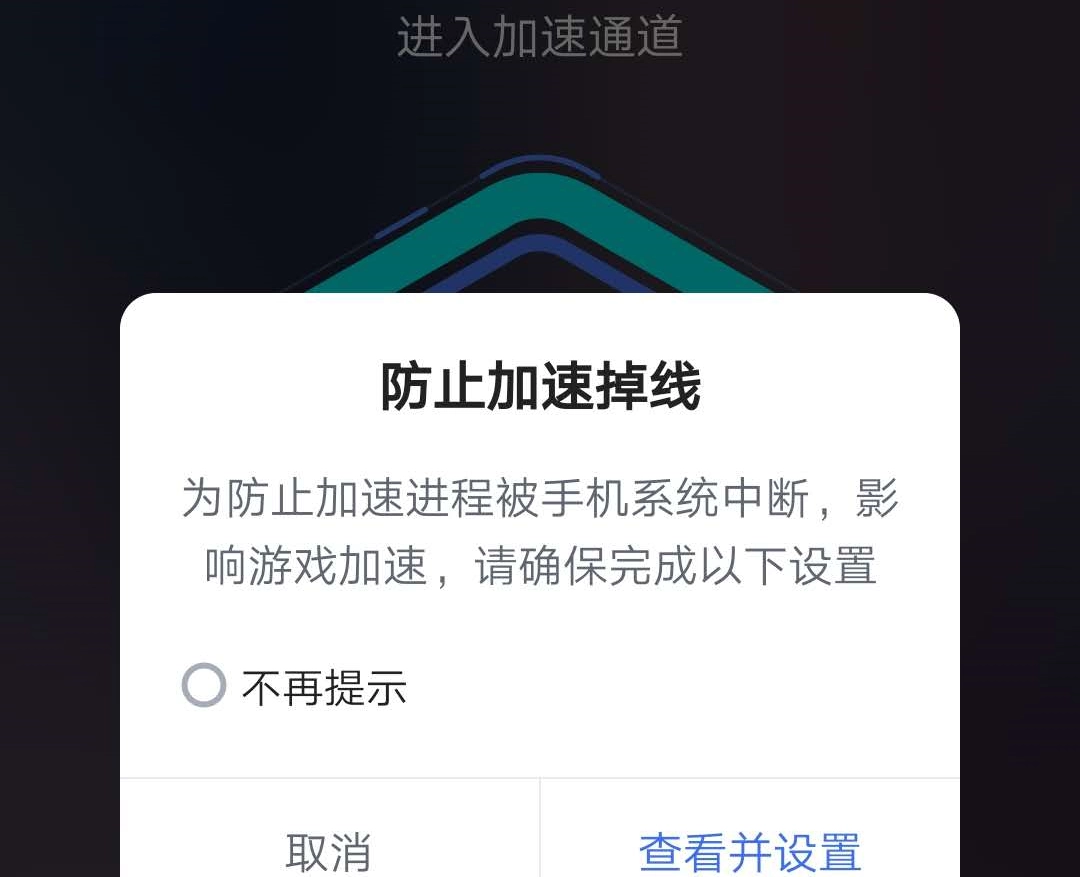The width and height of the screenshot is (1080, 877).
Task: Open 查看并设置 to configure settings
Action: point(750,851)
